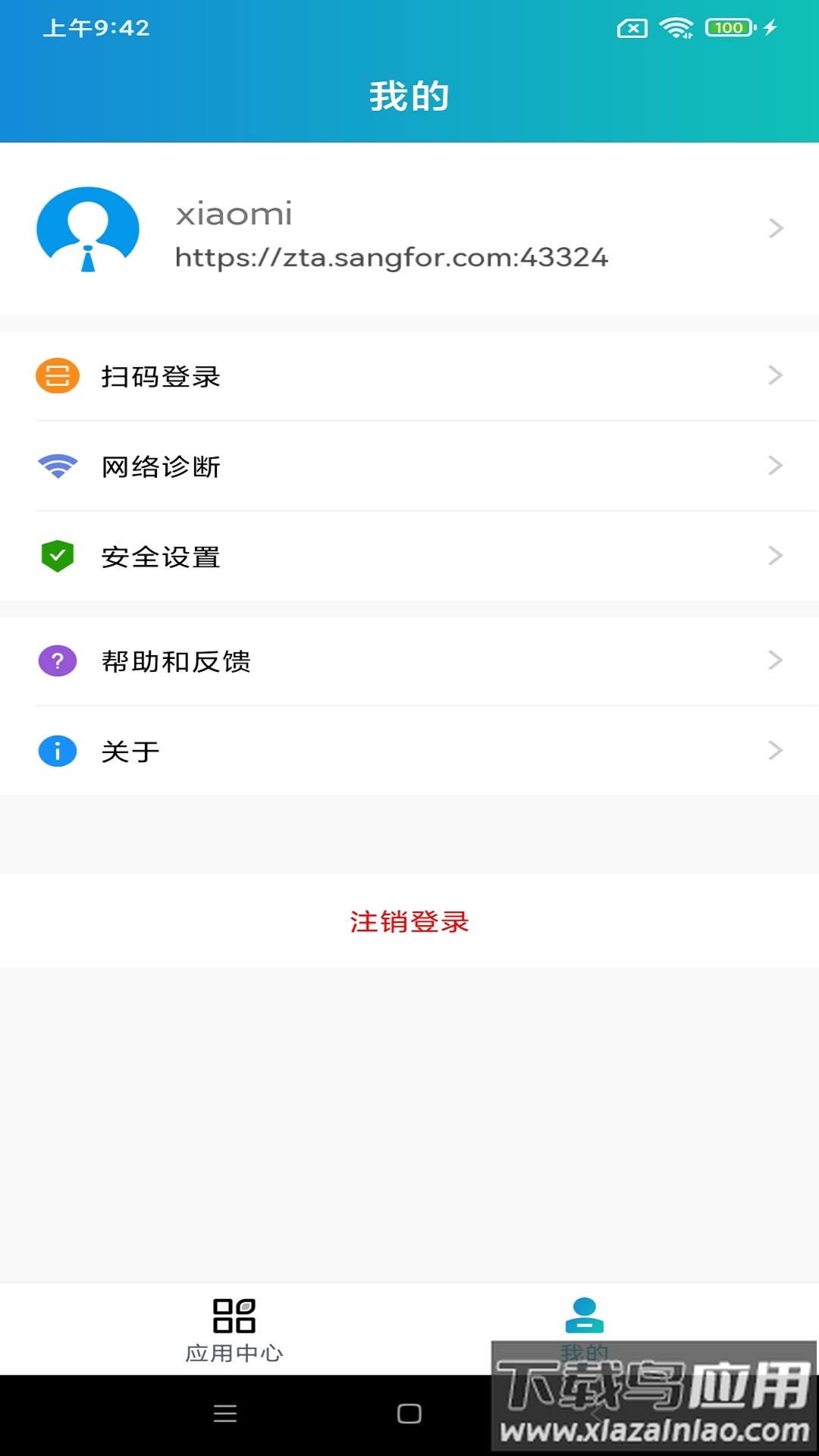819x1456 pixels.
Task: Expand the profile row chevron
Action: tap(774, 227)
